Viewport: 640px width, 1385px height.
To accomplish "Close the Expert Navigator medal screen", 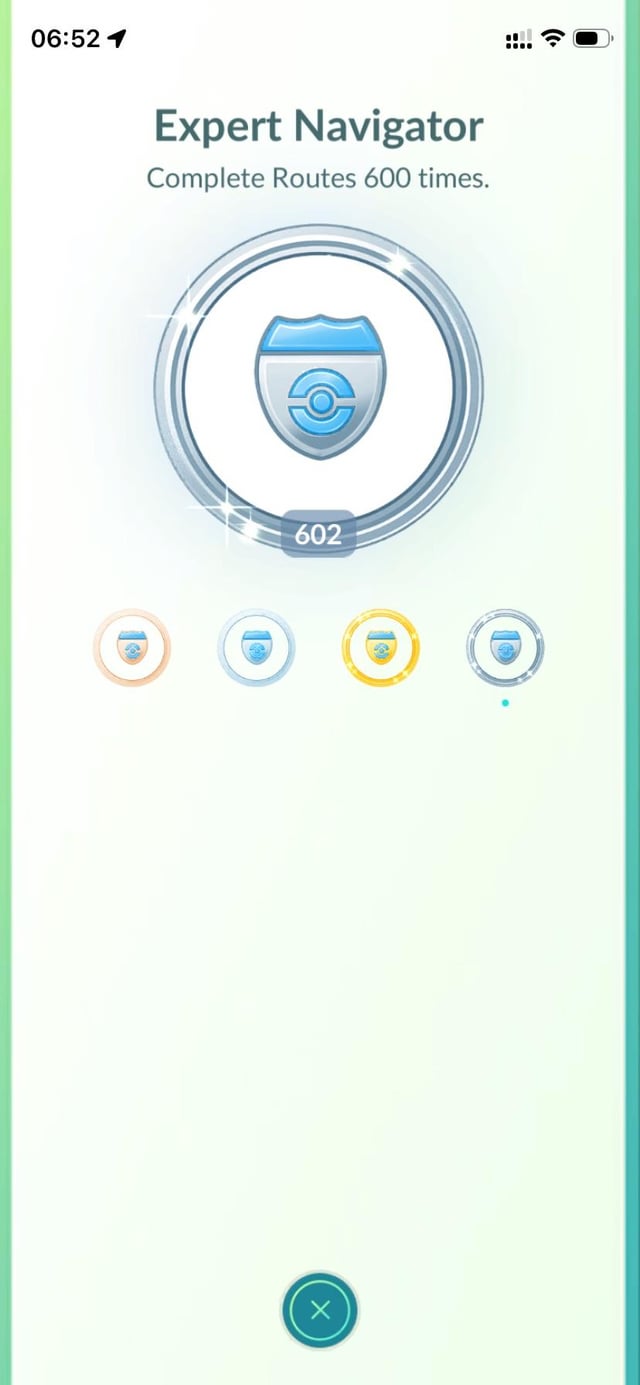I will 320,1310.
